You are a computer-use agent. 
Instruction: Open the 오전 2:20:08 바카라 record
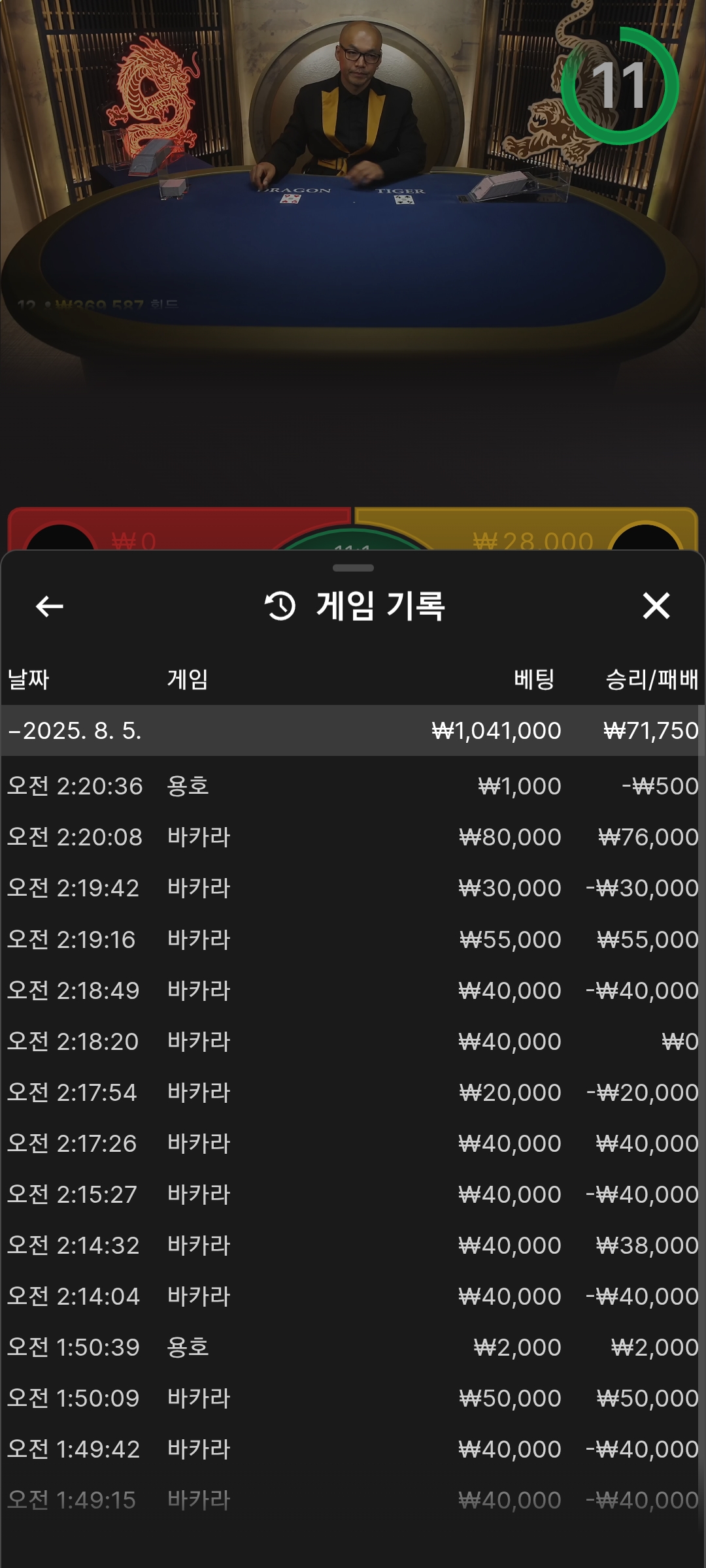pos(353,837)
